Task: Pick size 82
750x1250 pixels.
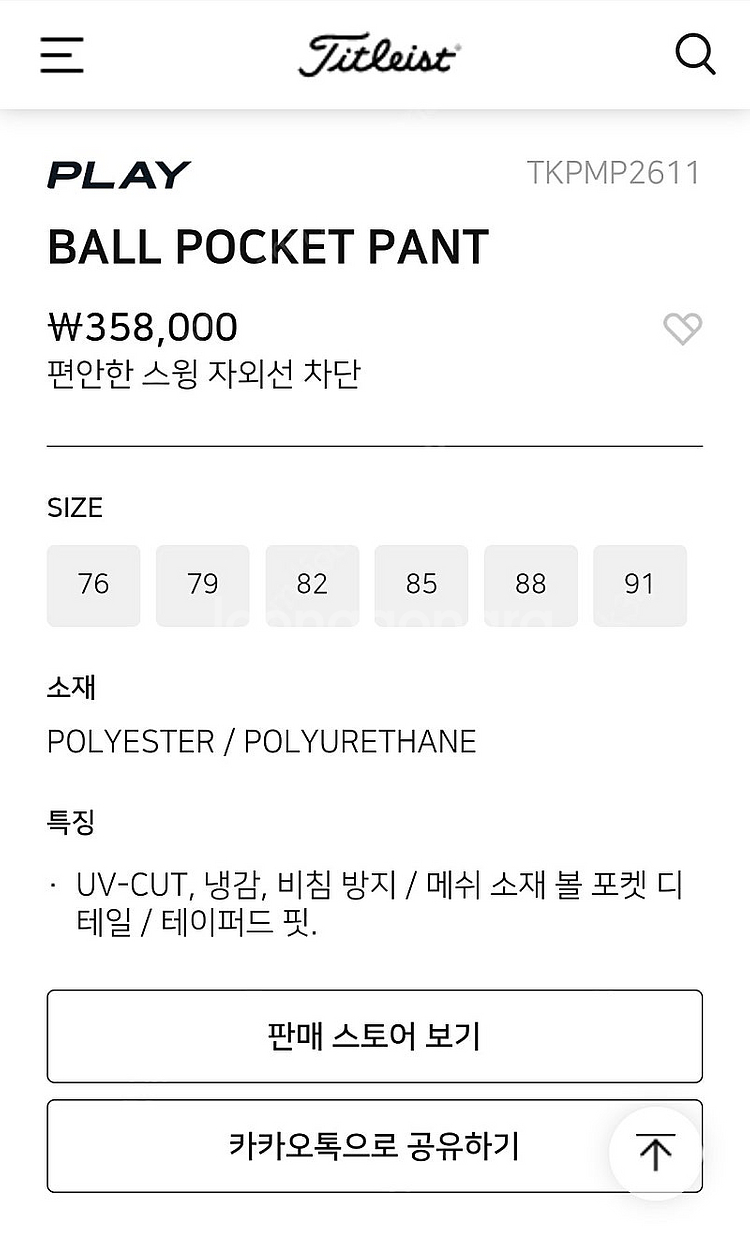Action: [x=312, y=585]
